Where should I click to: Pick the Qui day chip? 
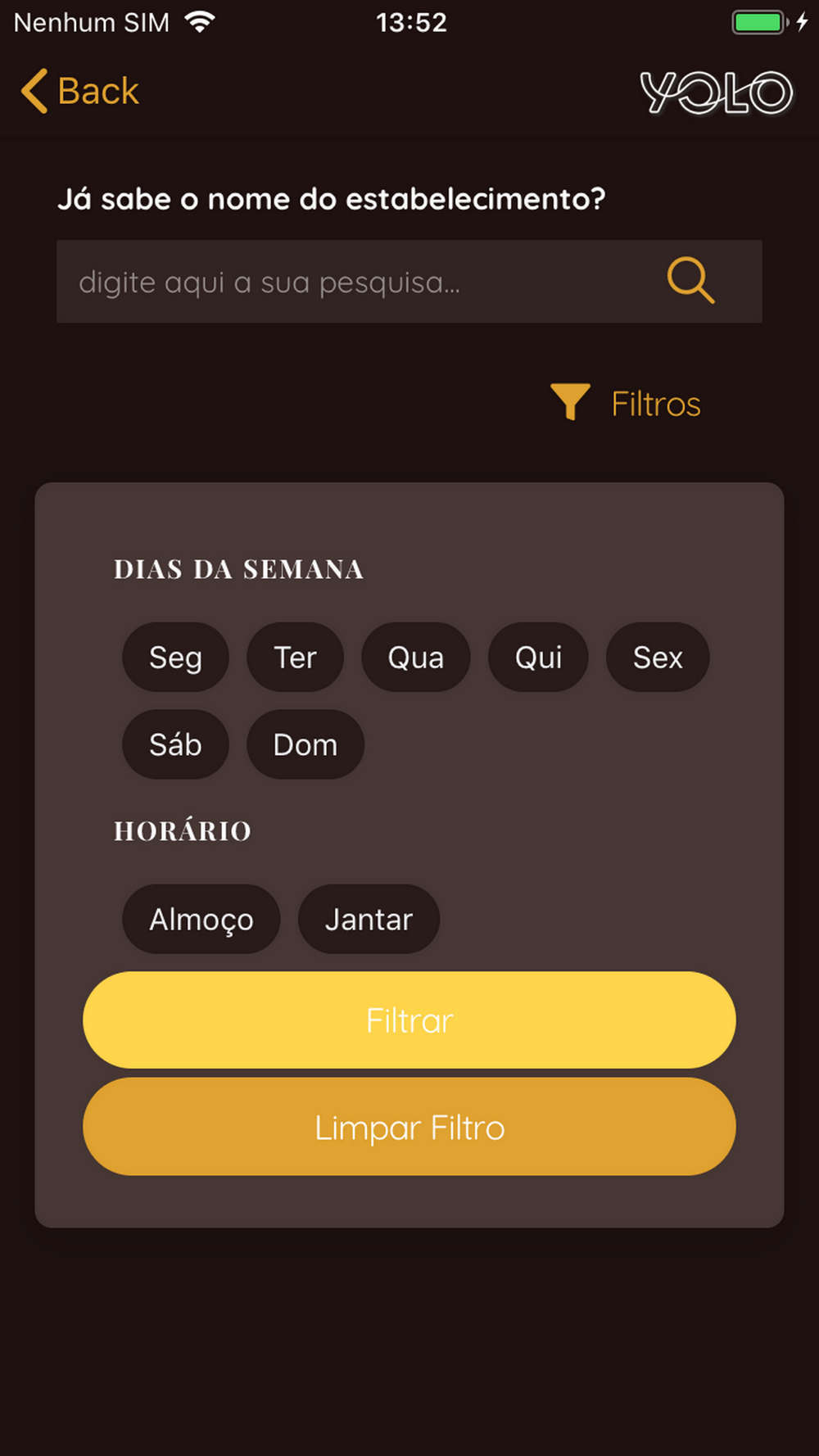(538, 658)
